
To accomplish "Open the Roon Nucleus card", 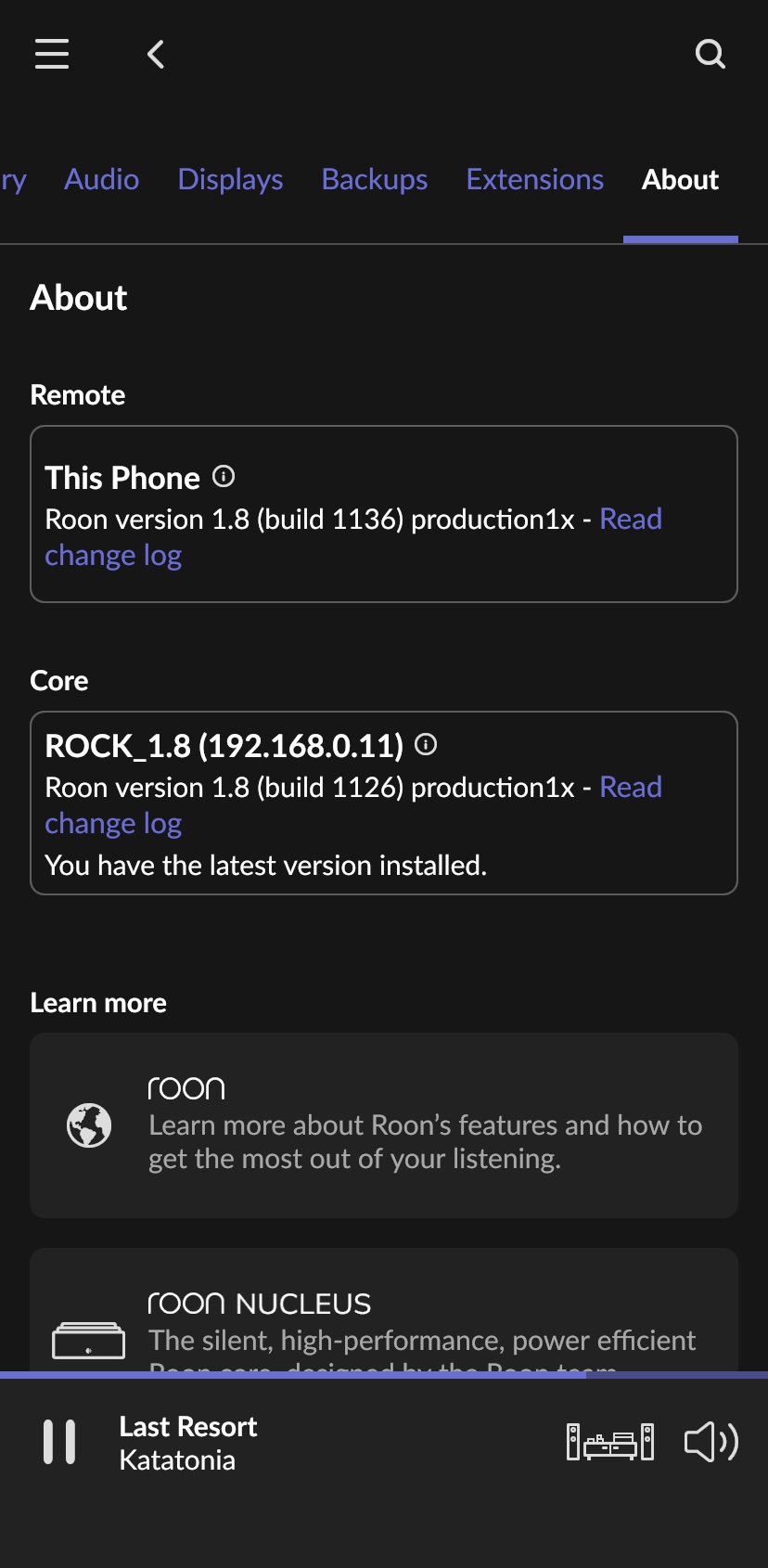I will click(x=384, y=1310).
